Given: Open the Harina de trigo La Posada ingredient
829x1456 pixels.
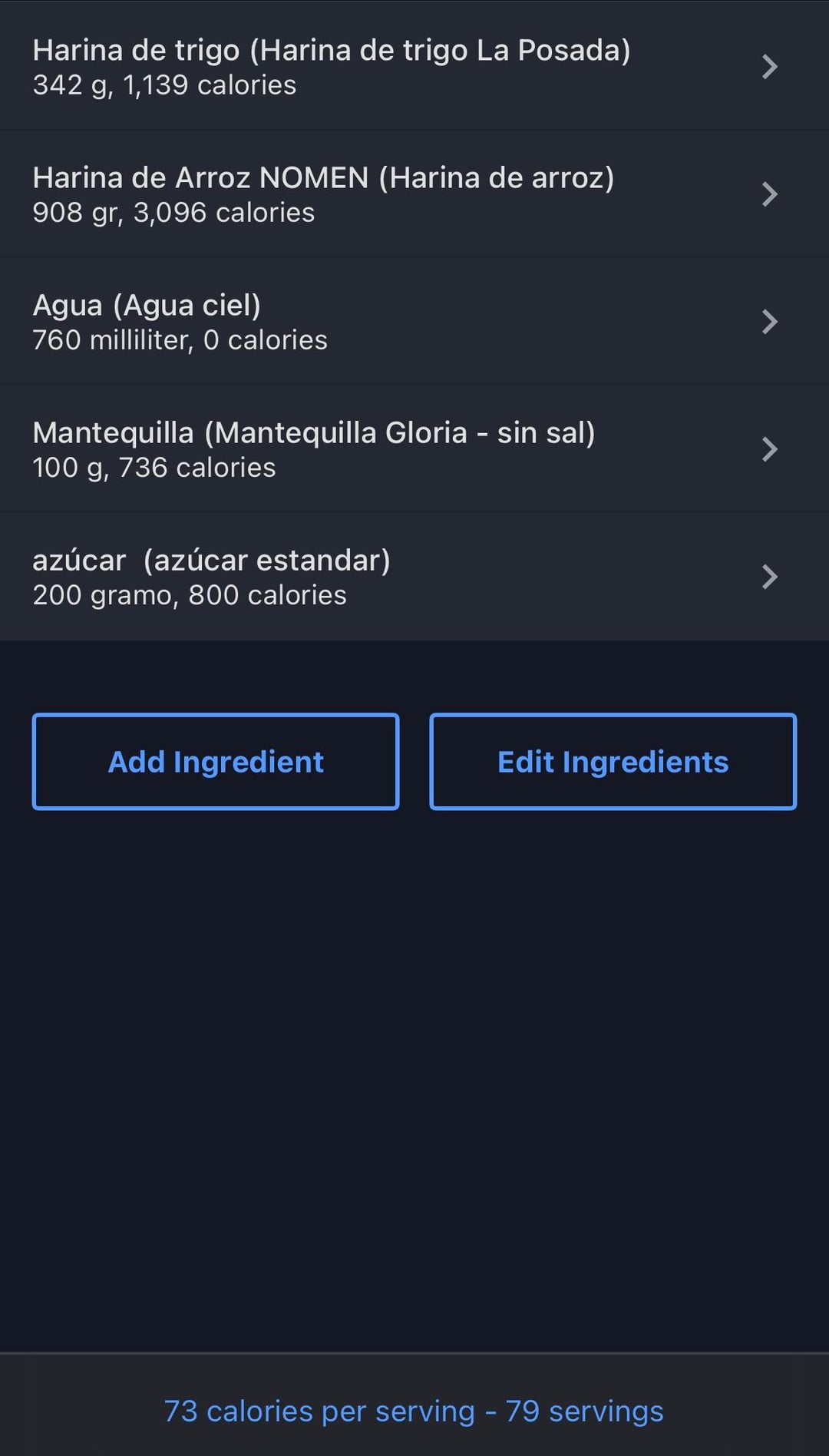Looking at the screenshot, I should point(414,67).
